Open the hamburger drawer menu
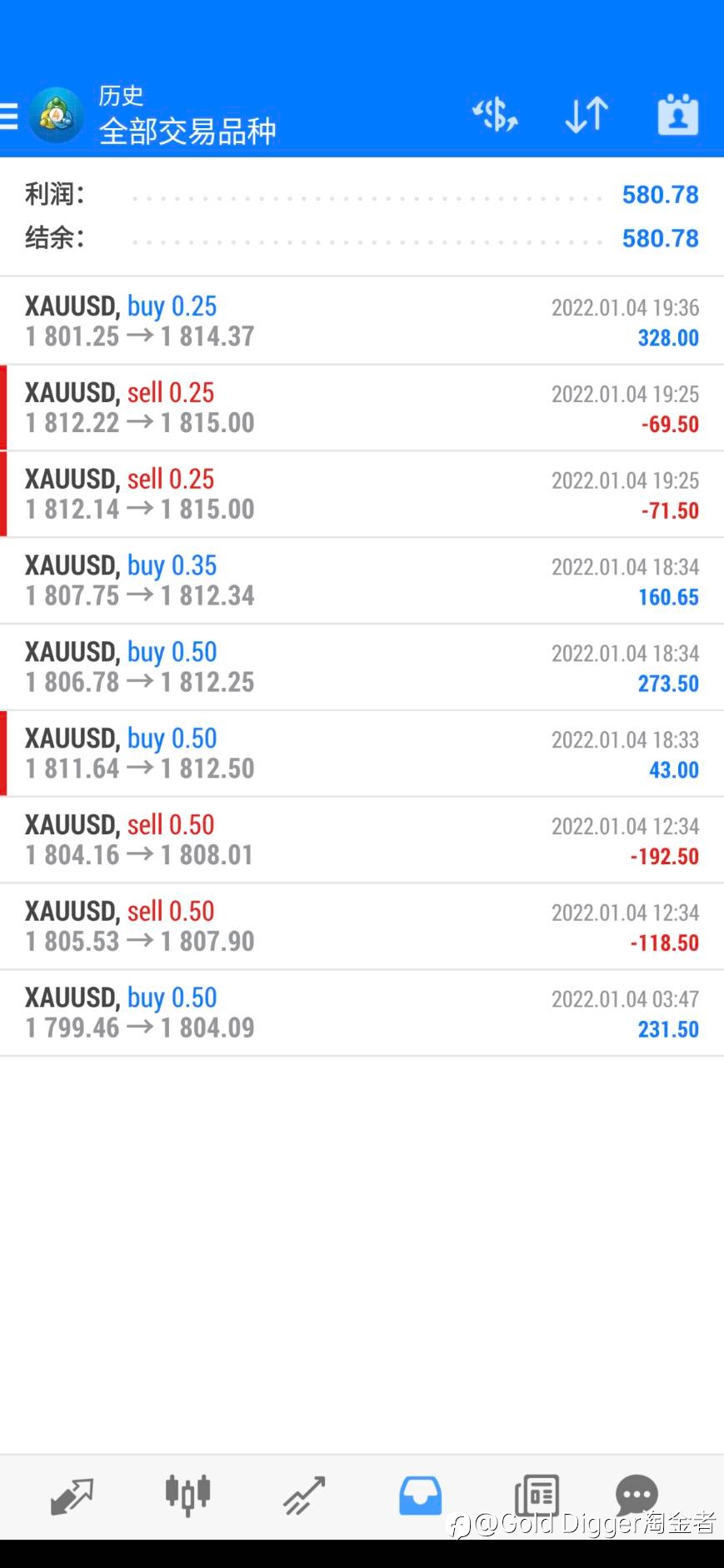Viewport: 724px width, 1568px height. [8, 117]
